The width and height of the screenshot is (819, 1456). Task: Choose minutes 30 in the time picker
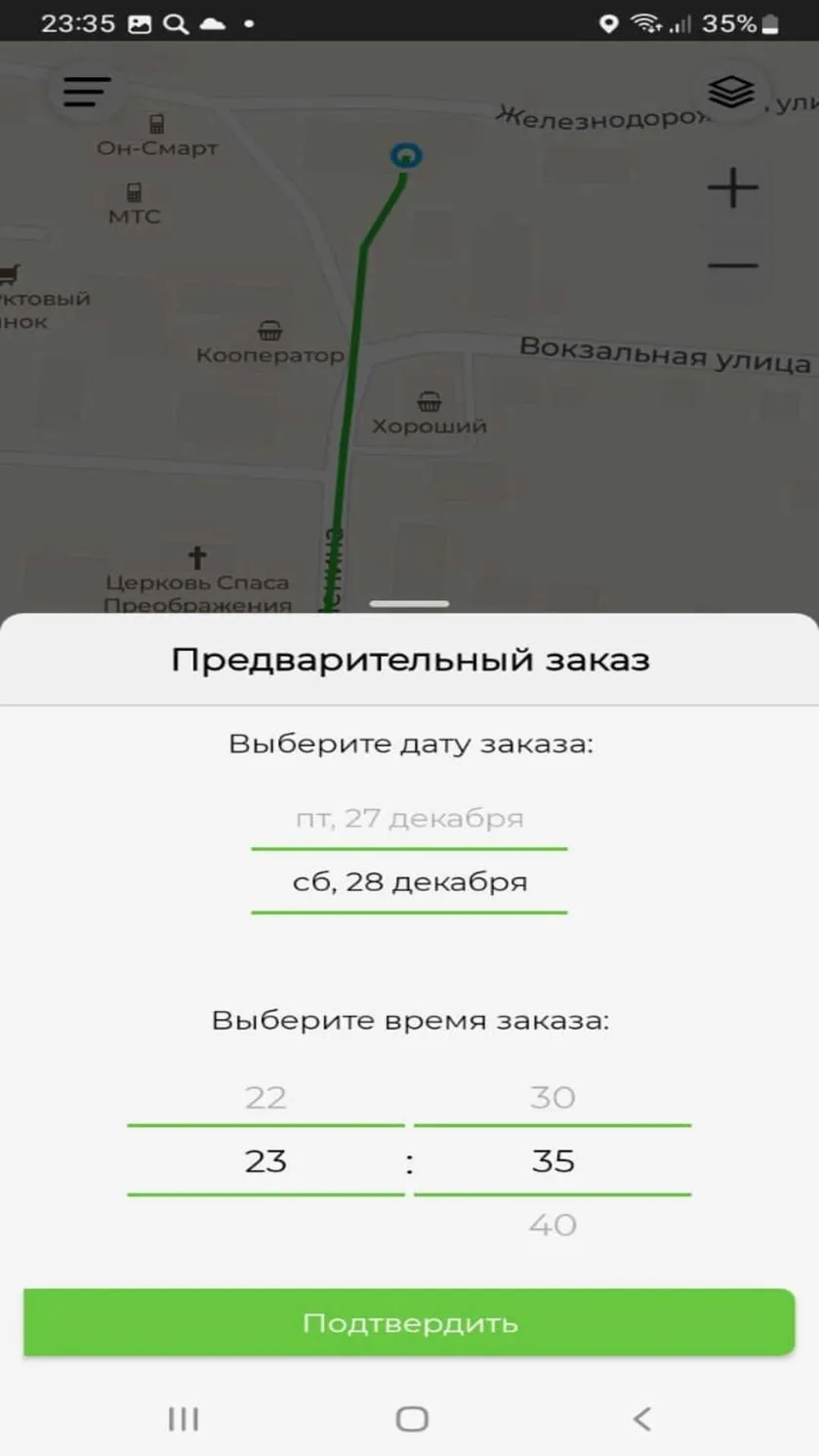coord(553,1097)
